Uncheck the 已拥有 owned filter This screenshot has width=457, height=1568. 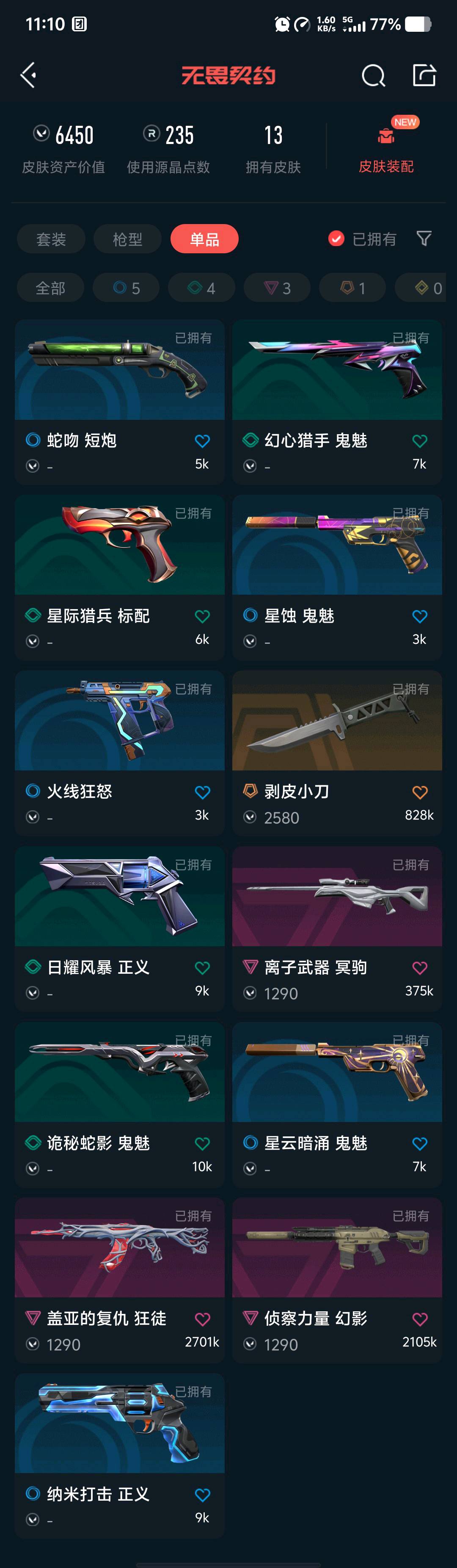(336, 239)
